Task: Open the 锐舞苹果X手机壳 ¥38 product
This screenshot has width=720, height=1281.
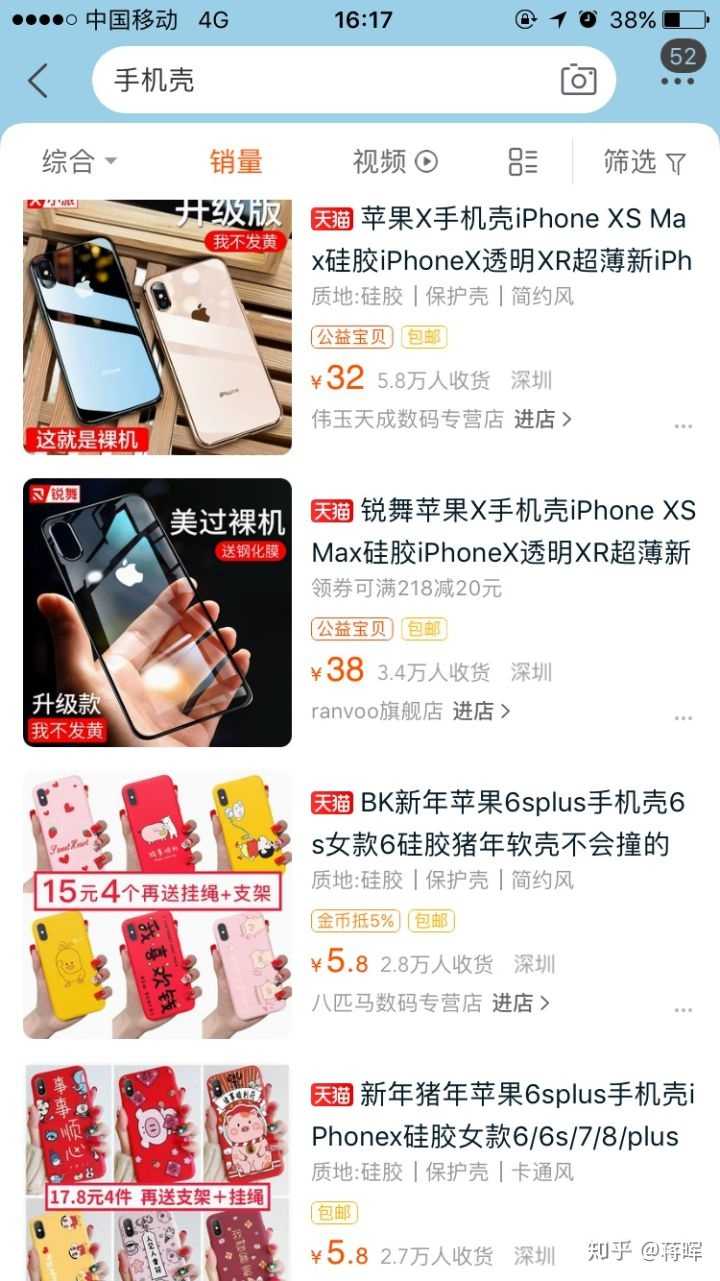Action: tap(500, 531)
